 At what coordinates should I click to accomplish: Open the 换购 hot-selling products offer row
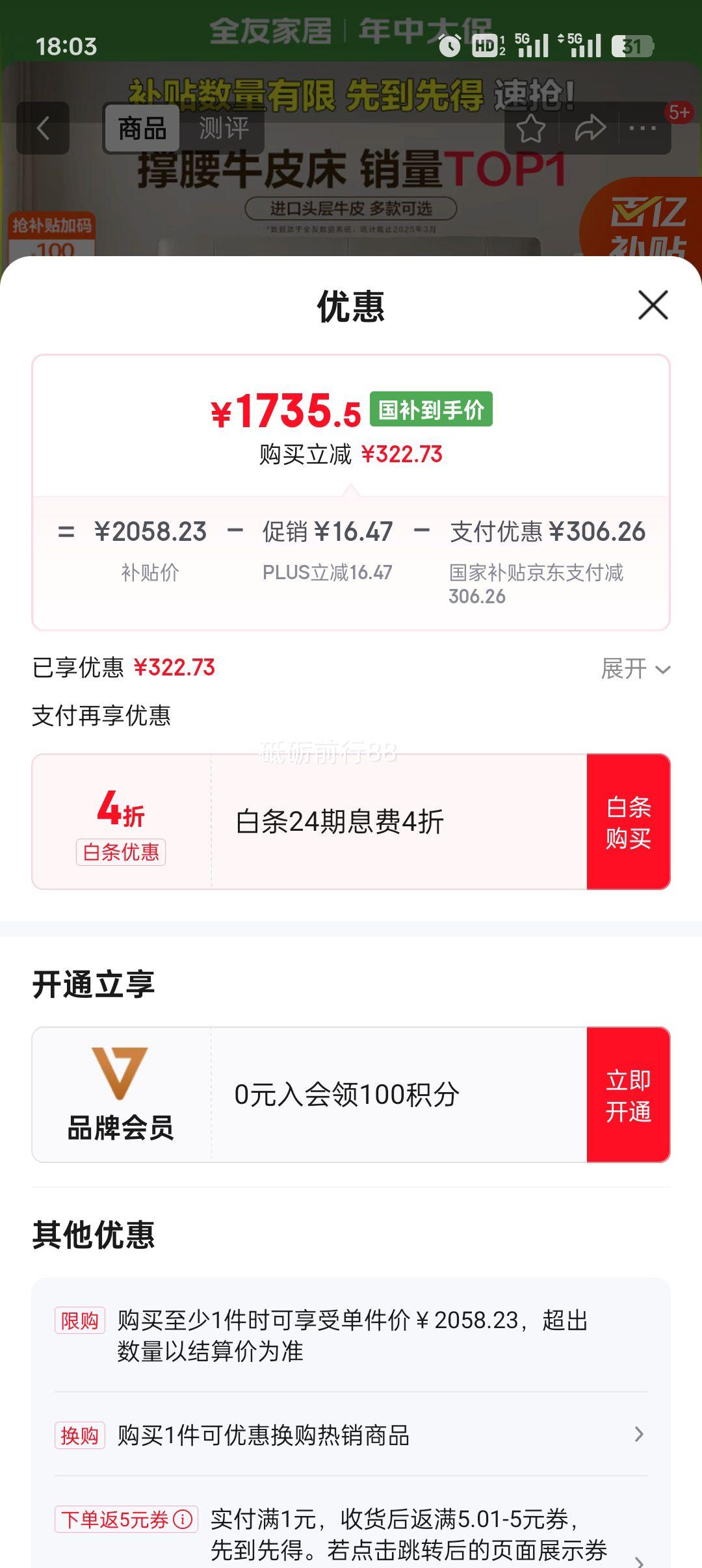351,1435
